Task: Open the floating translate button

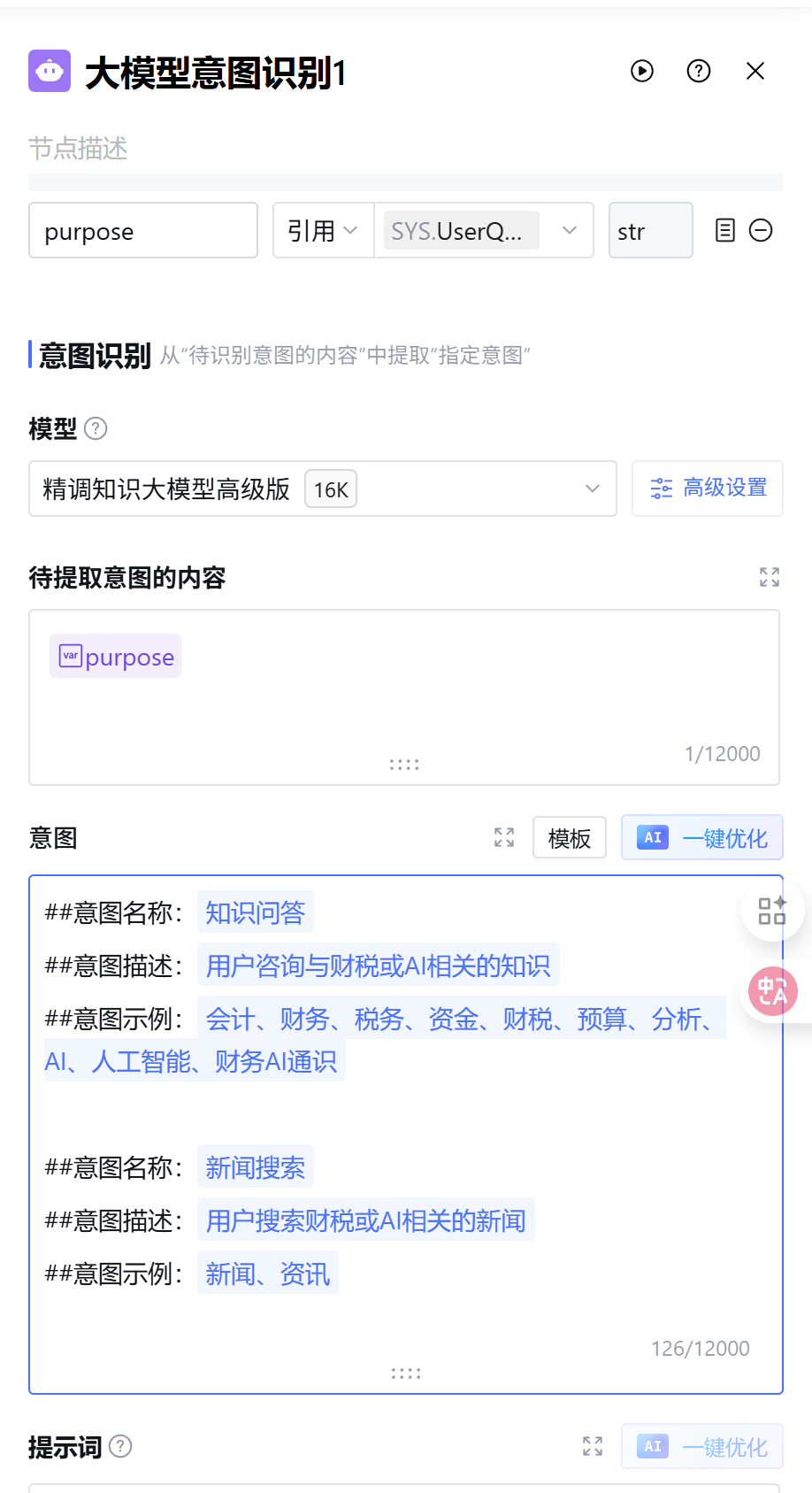Action: pos(773,991)
